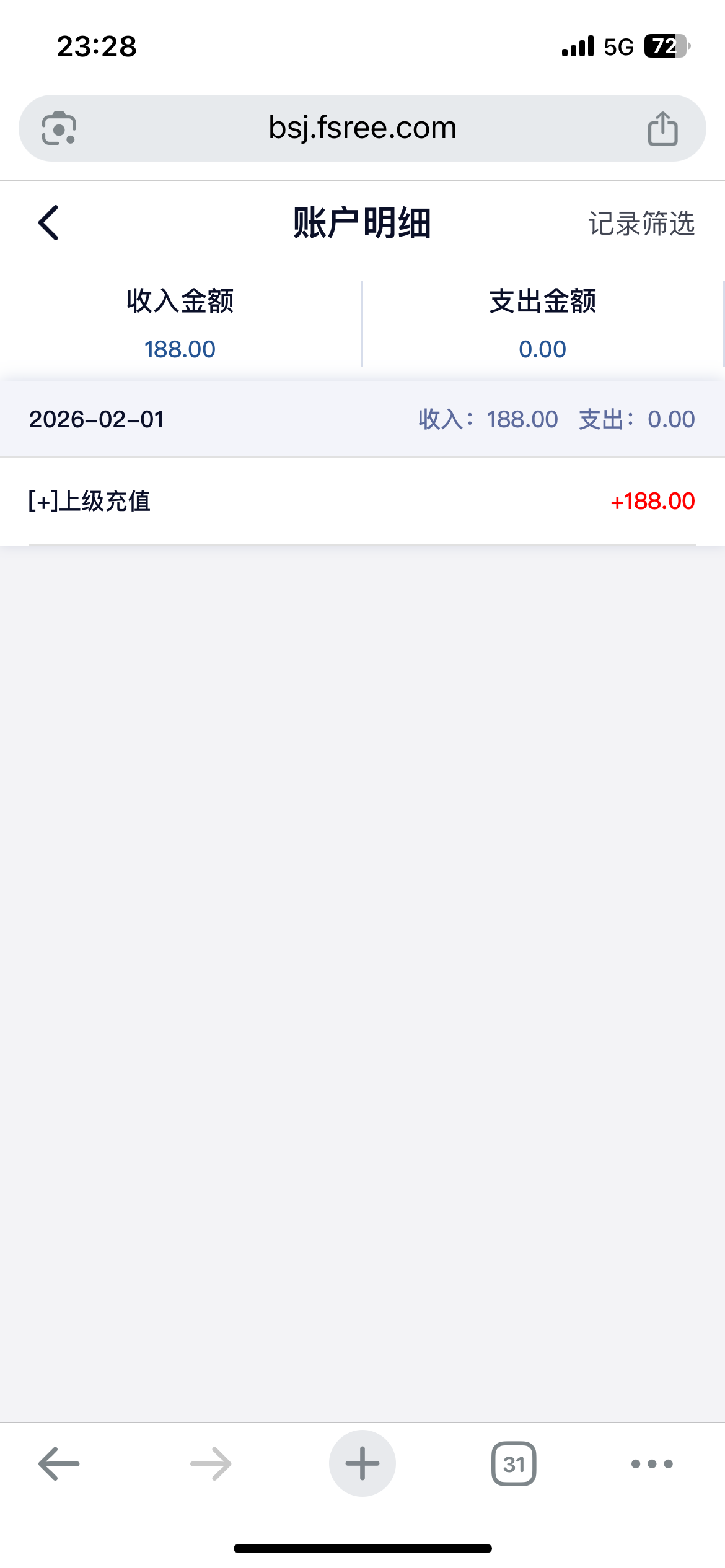This screenshot has height=1568, width=725.
Task: Open the browser overflow menu
Action: coord(651,1464)
